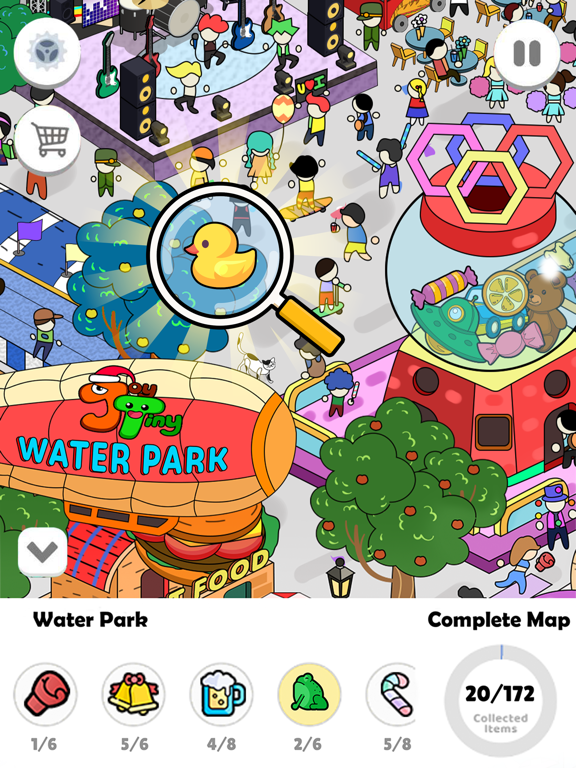Select the green frog item
Image resolution: width=576 pixels, height=768 pixels.
click(x=310, y=694)
